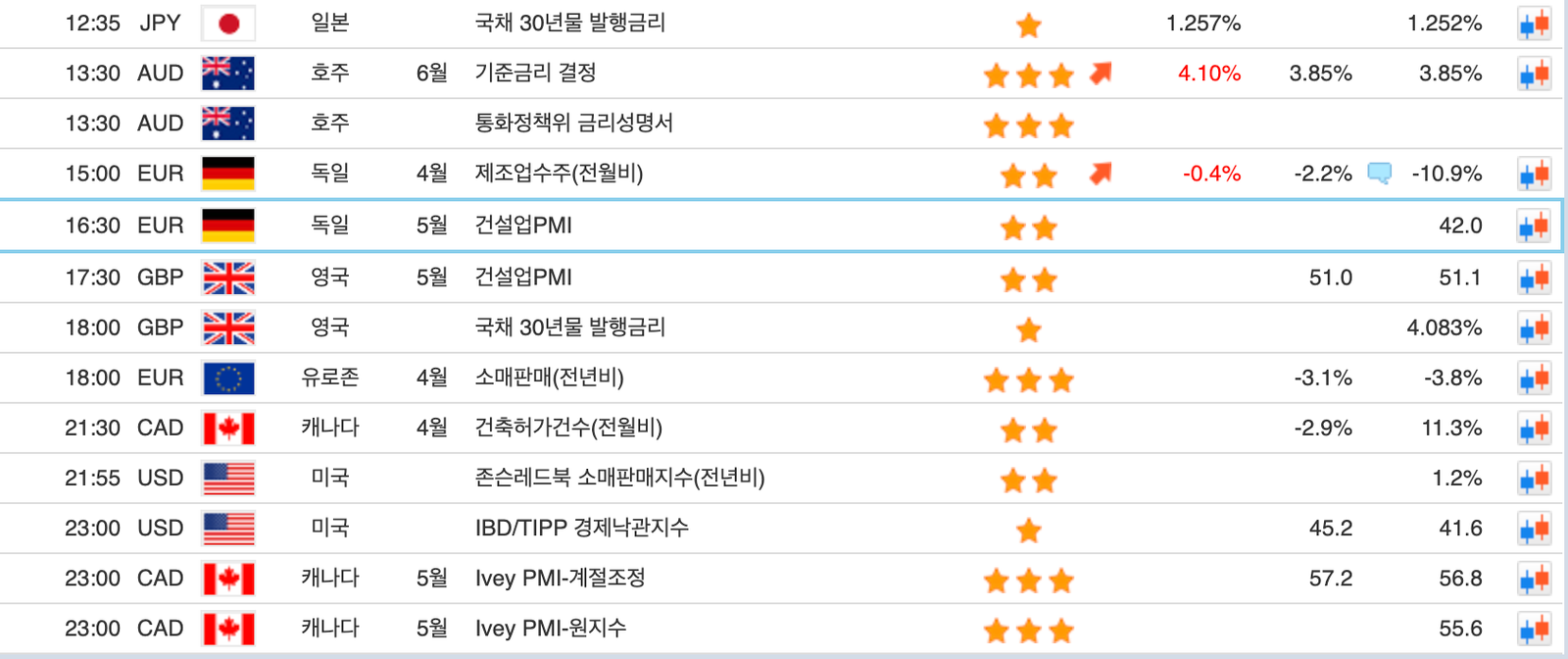Tap comment bubble on Germany 제조업수주 row
Viewport: 1568px width, 659px height.
(x=1379, y=174)
